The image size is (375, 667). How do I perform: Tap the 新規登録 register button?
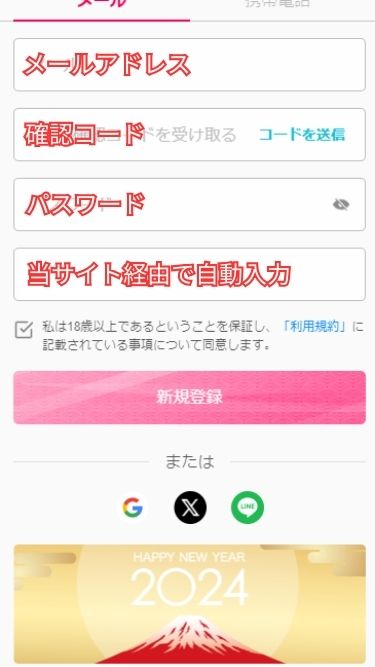point(189,397)
